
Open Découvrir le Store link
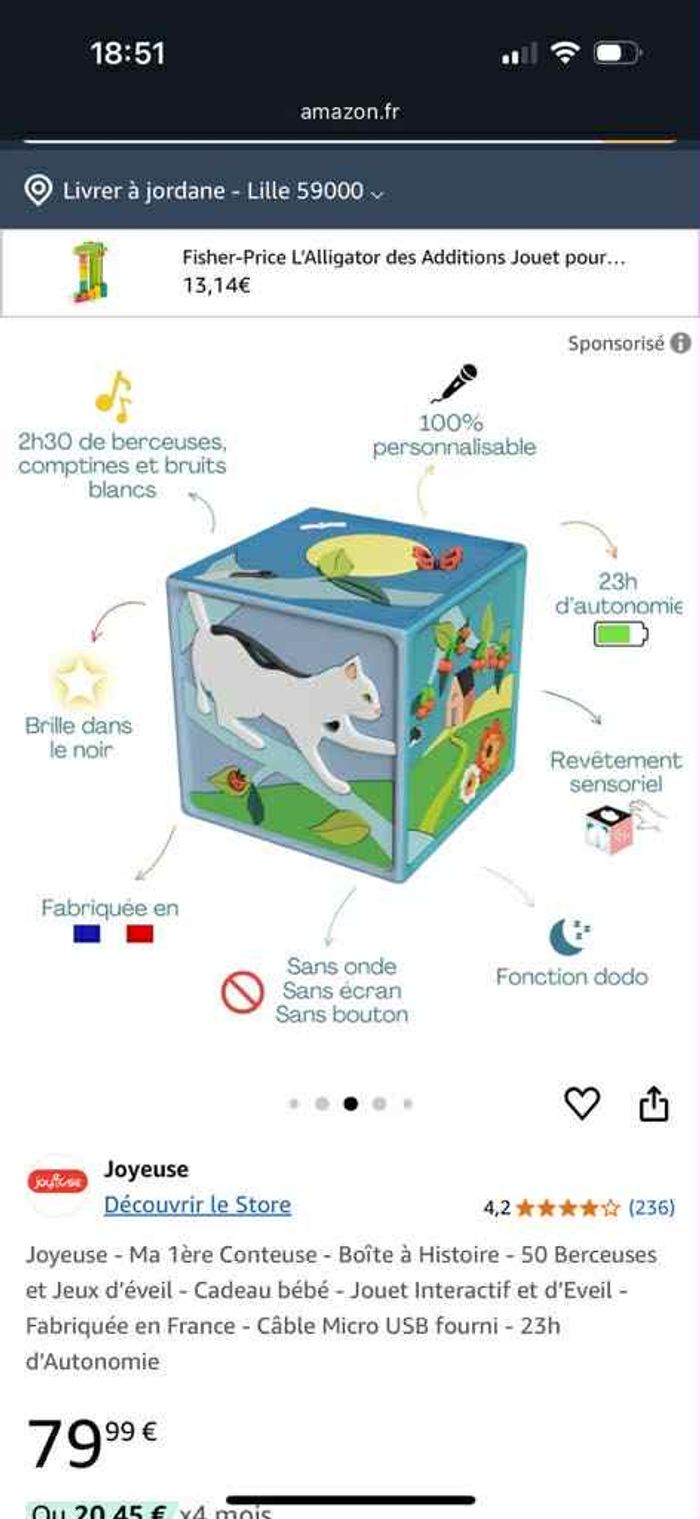197,1205
